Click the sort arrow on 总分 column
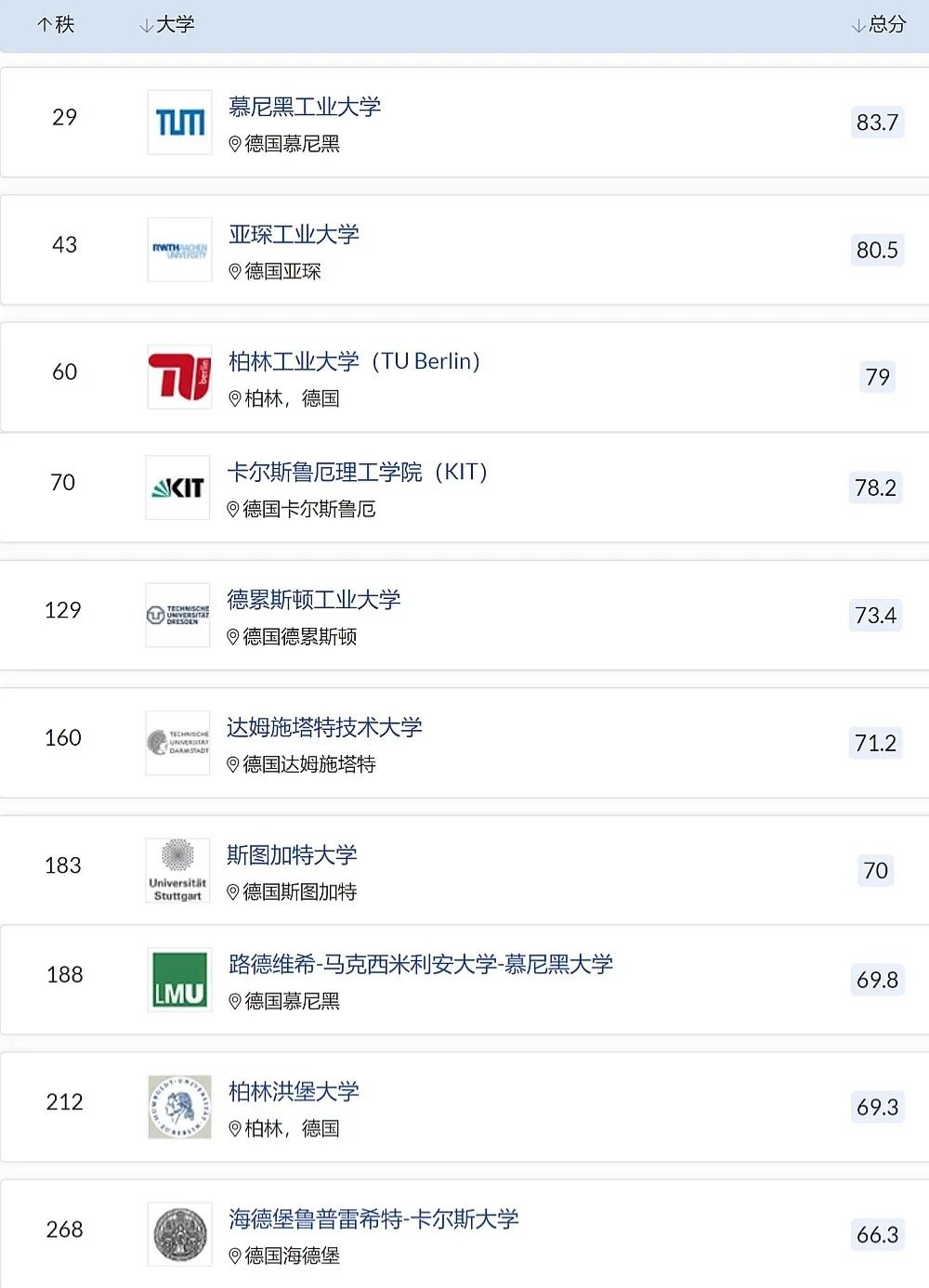The image size is (929, 1288). coord(859,26)
